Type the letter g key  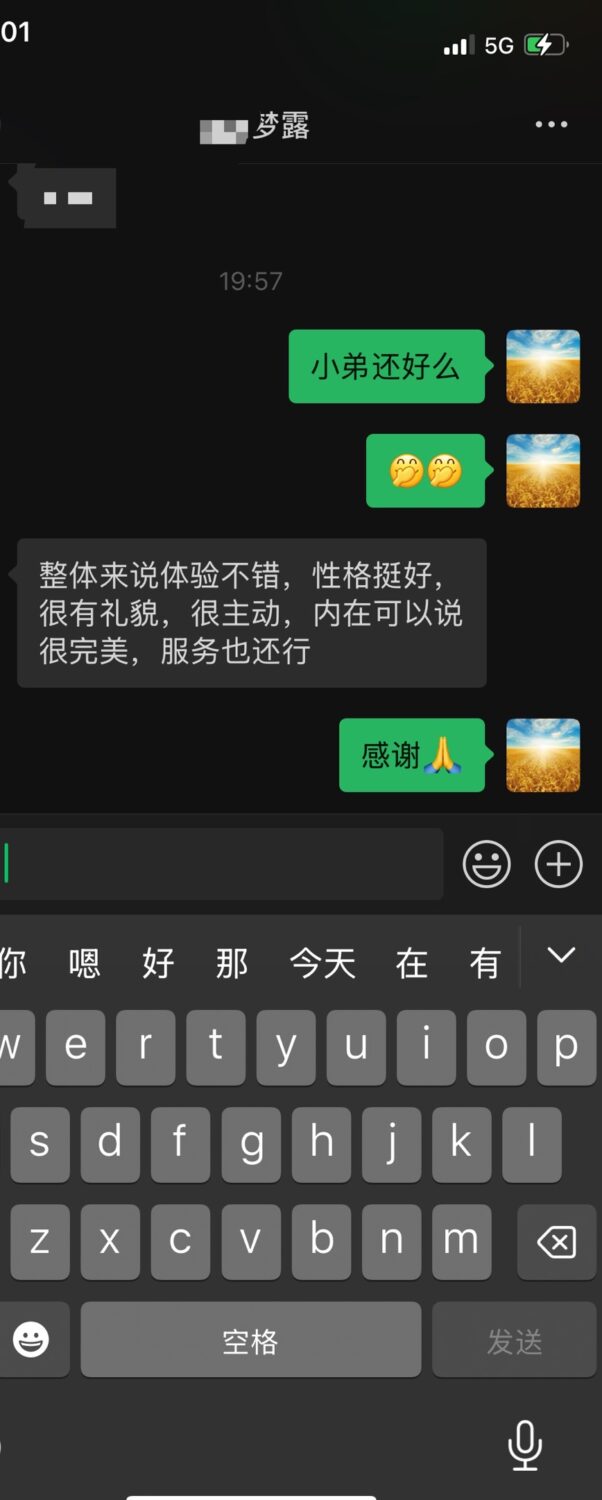pyautogui.click(x=251, y=1142)
